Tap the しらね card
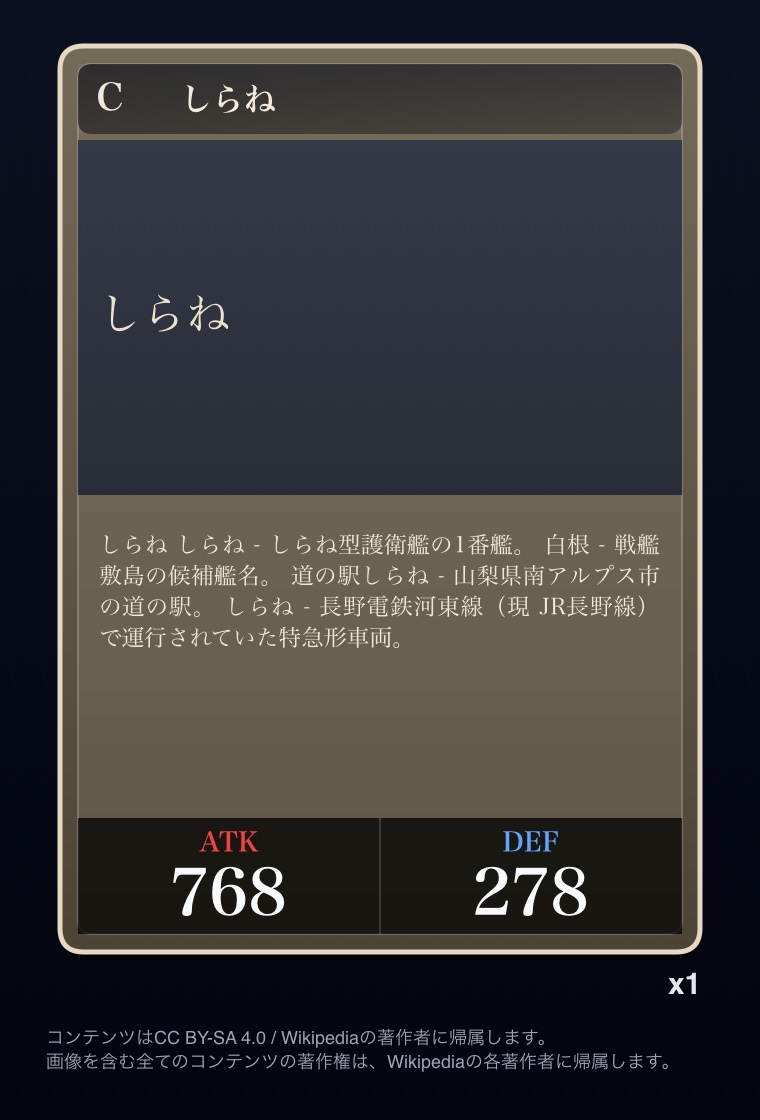 [x=380, y=498]
